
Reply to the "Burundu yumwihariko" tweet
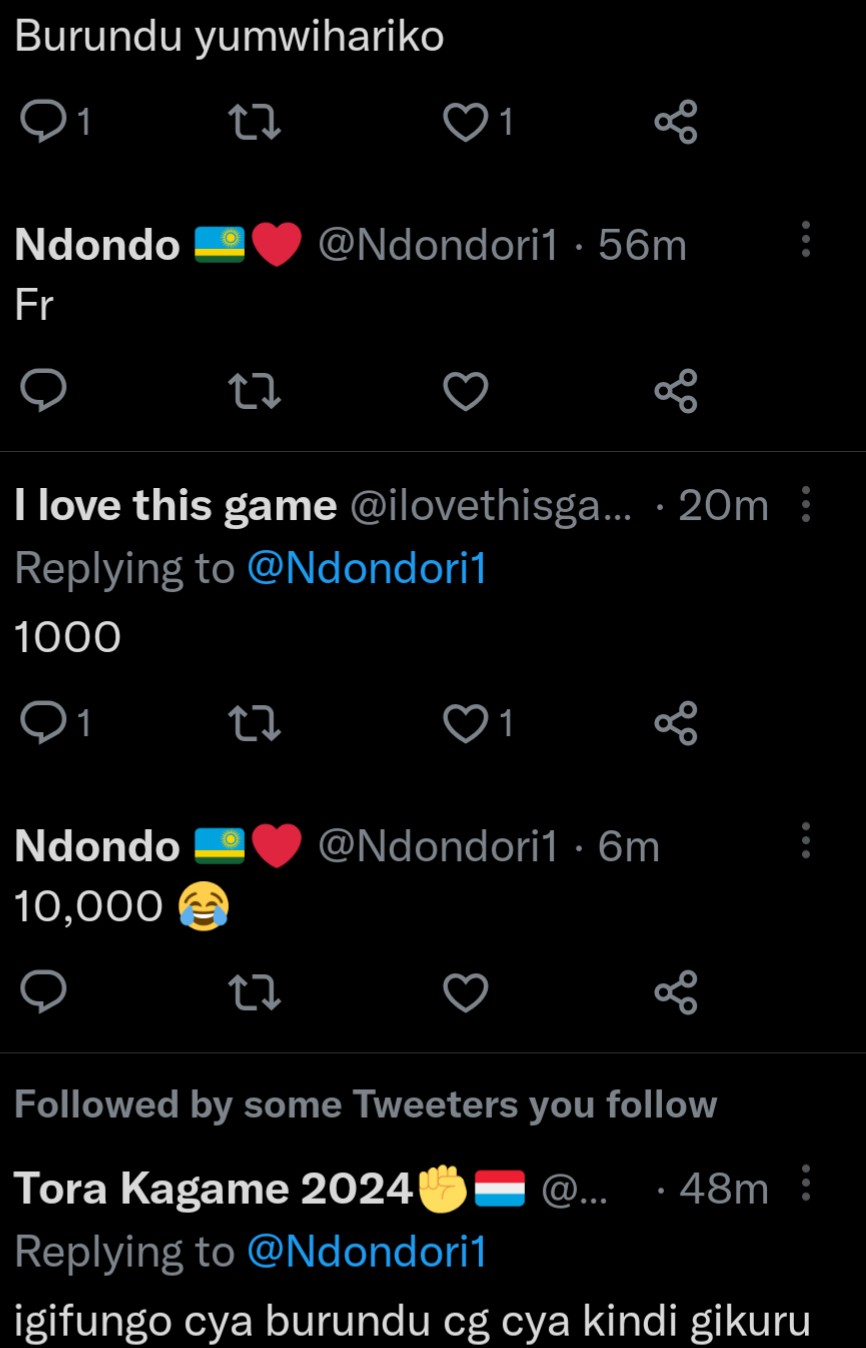coord(43,122)
